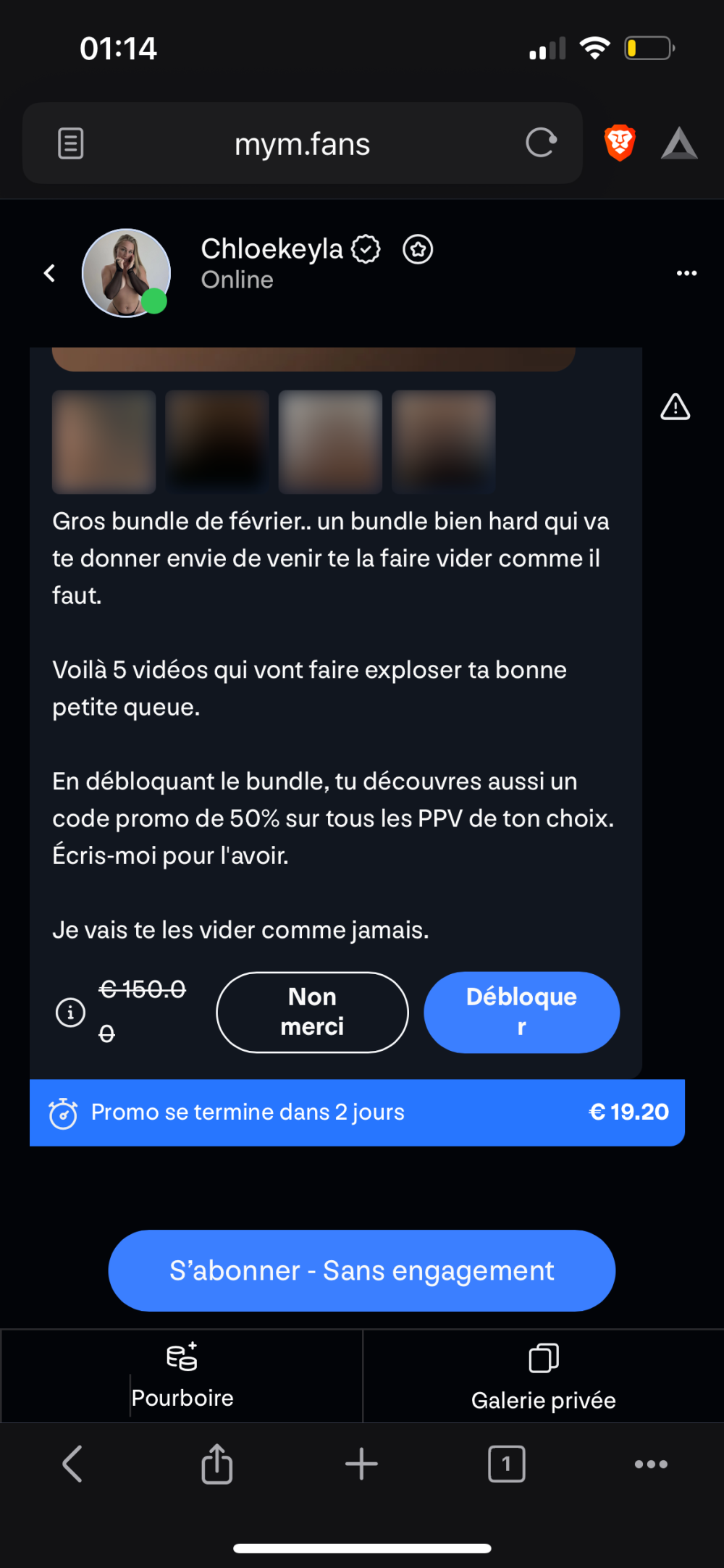
Task: Tap S'abonner - Sans engagement
Action: [x=361, y=1270]
